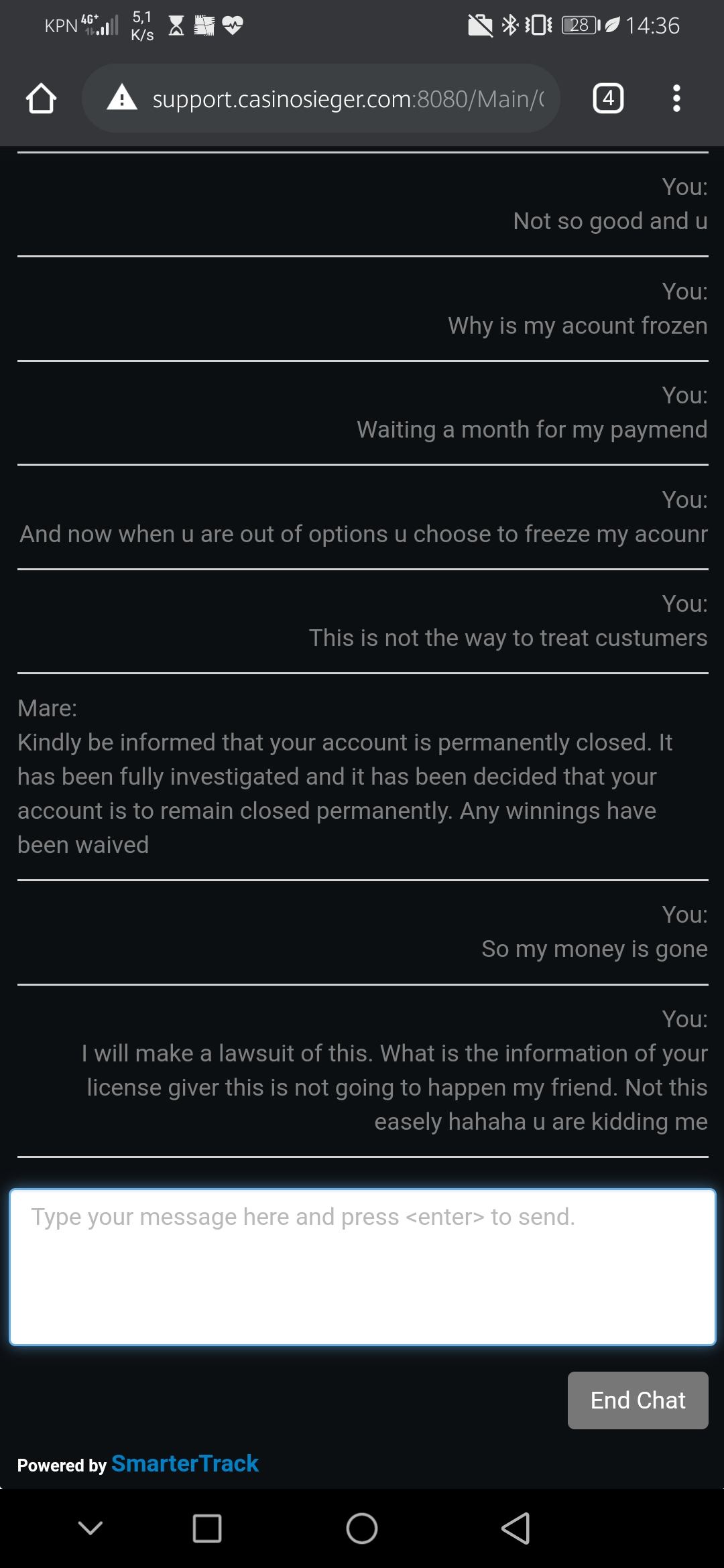
Task: Open the SmarterTrack link
Action: click(x=185, y=1463)
